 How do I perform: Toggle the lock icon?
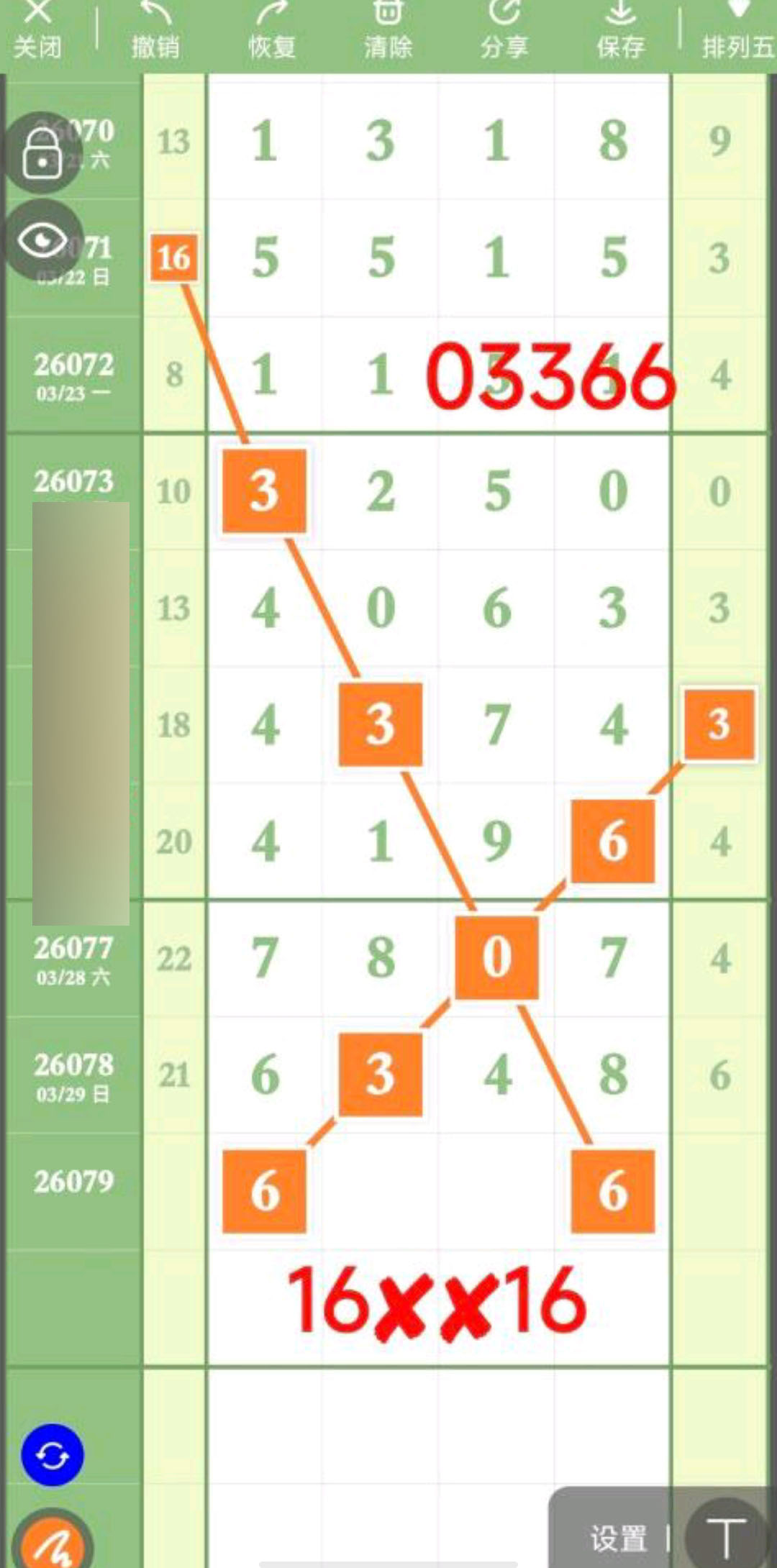[x=42, y=152]
